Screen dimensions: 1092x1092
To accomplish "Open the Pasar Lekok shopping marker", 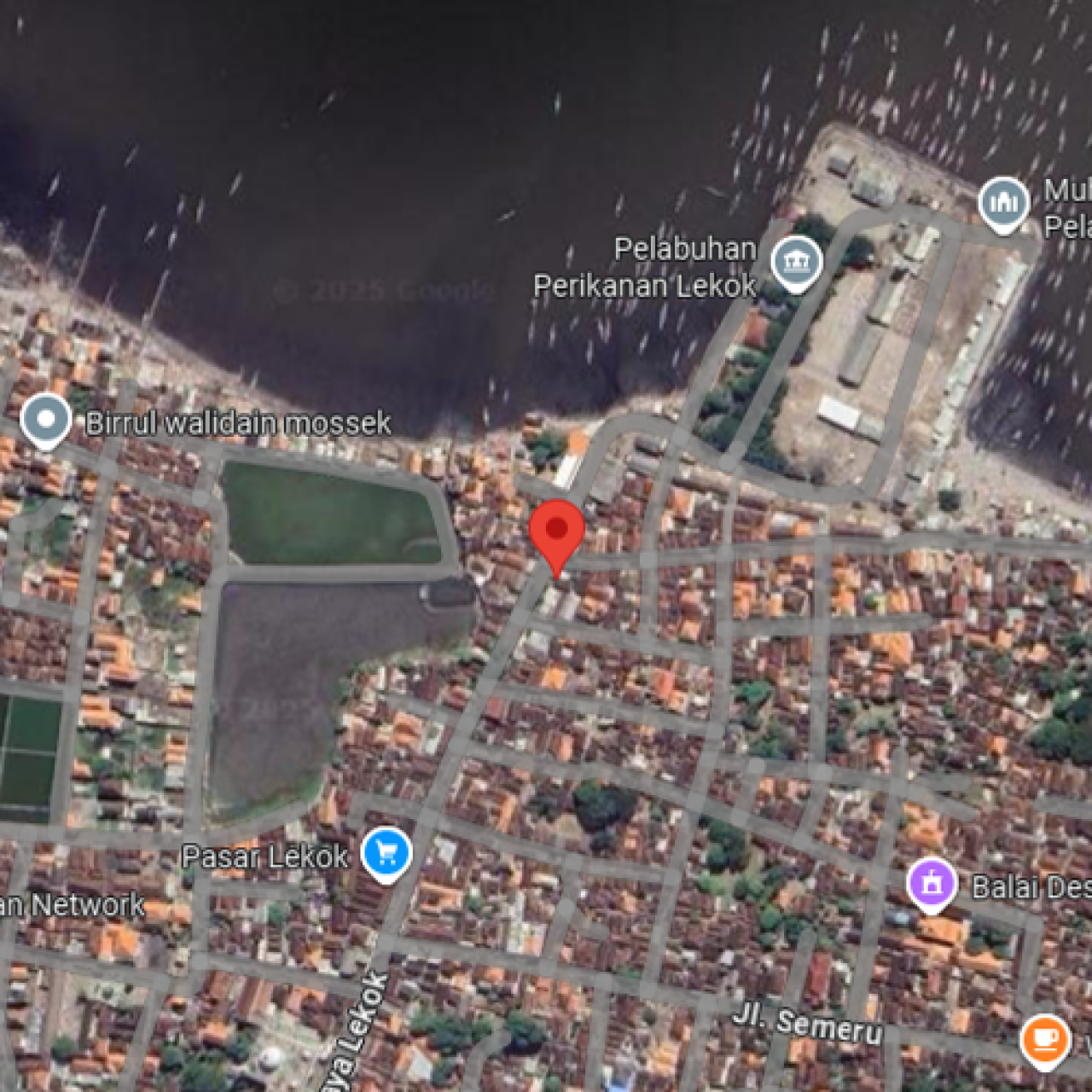I will coord(386,852).
